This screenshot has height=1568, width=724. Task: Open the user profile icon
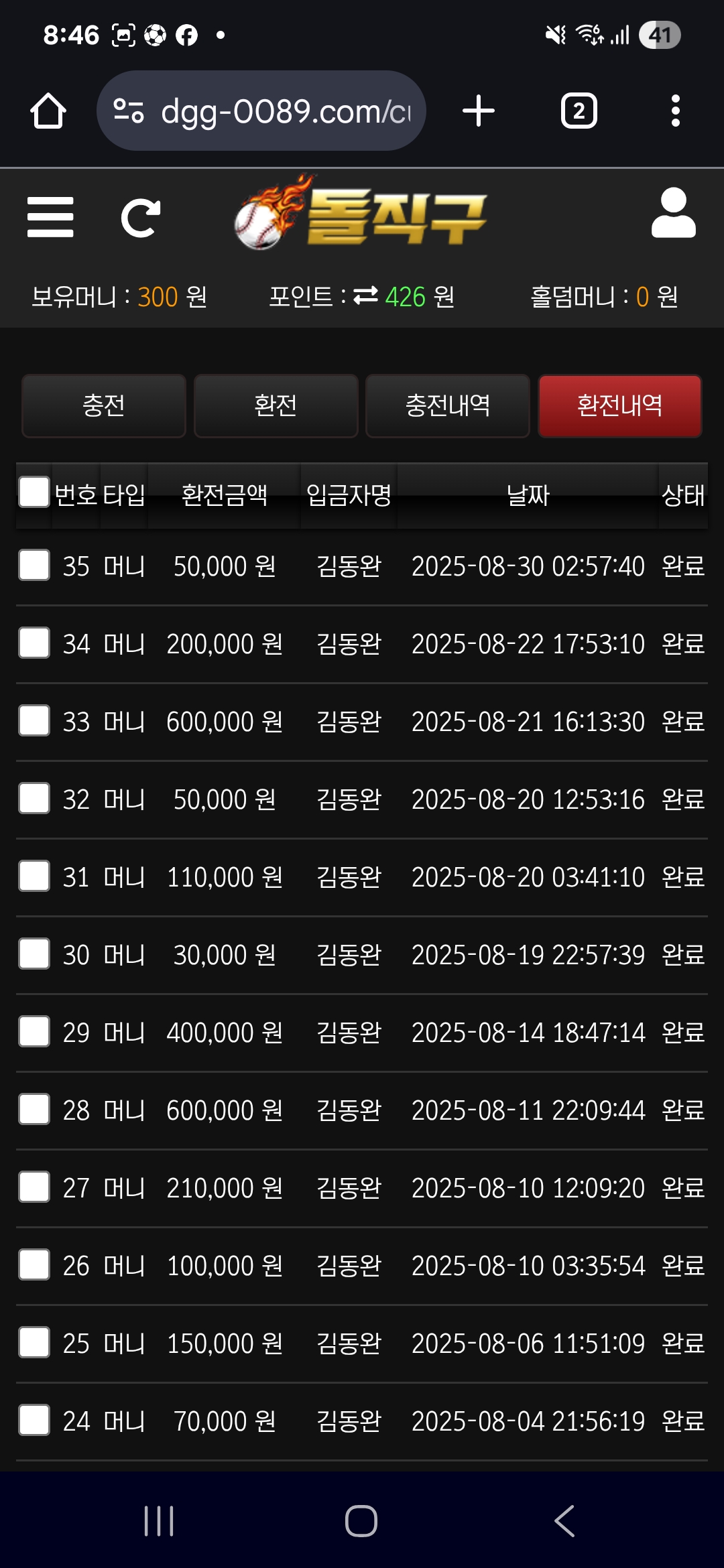673,213
